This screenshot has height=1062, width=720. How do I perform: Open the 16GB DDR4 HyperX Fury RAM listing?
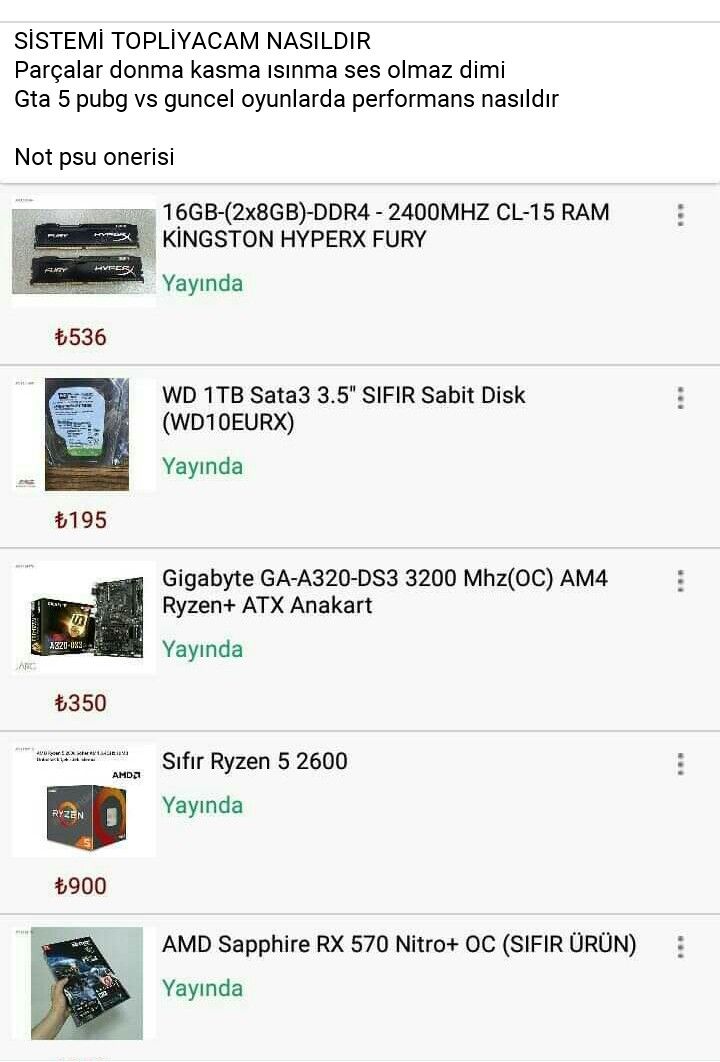click(x=385, y=226)
